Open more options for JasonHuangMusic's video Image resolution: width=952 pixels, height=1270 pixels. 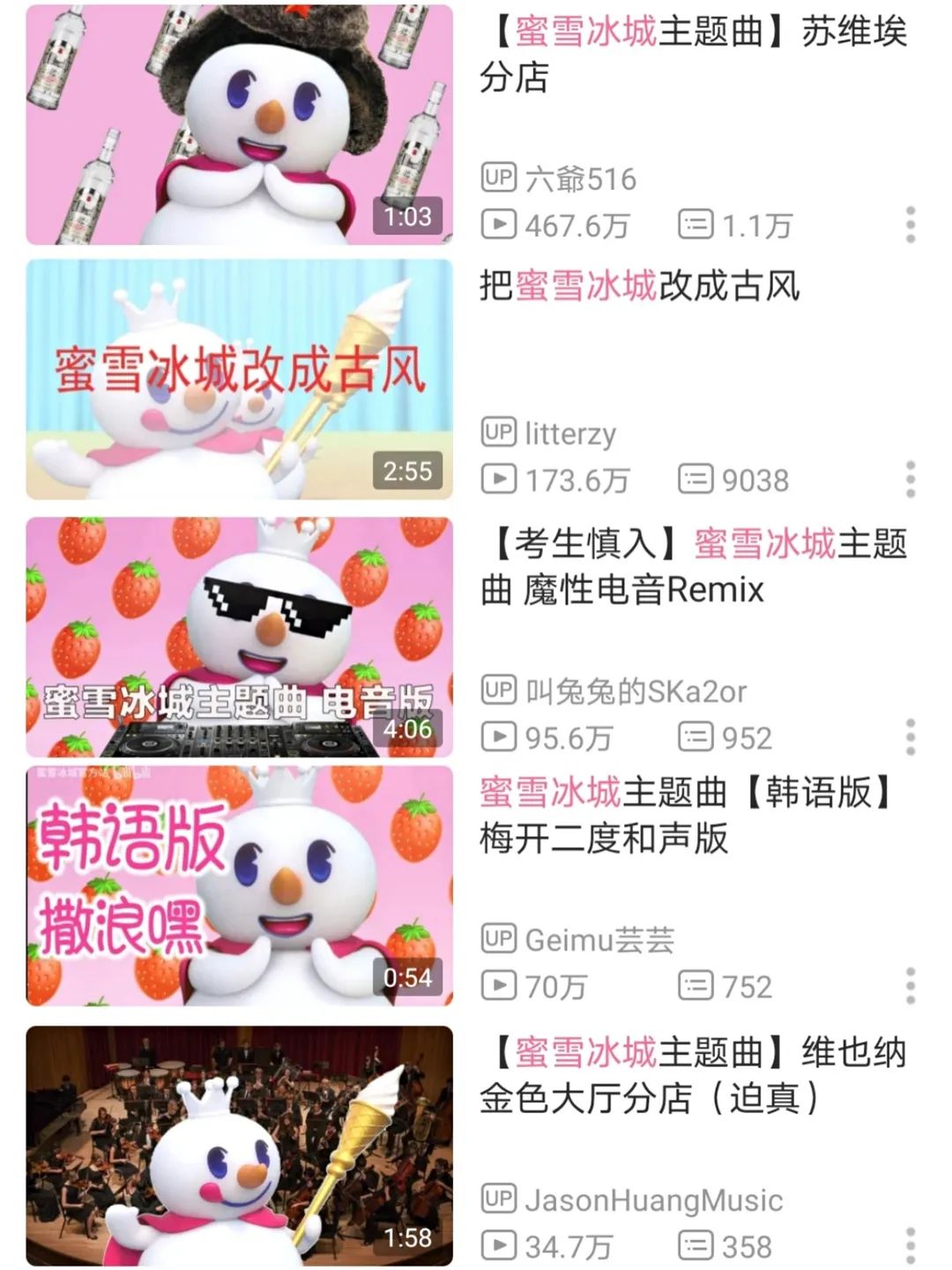coord(911,1245)
